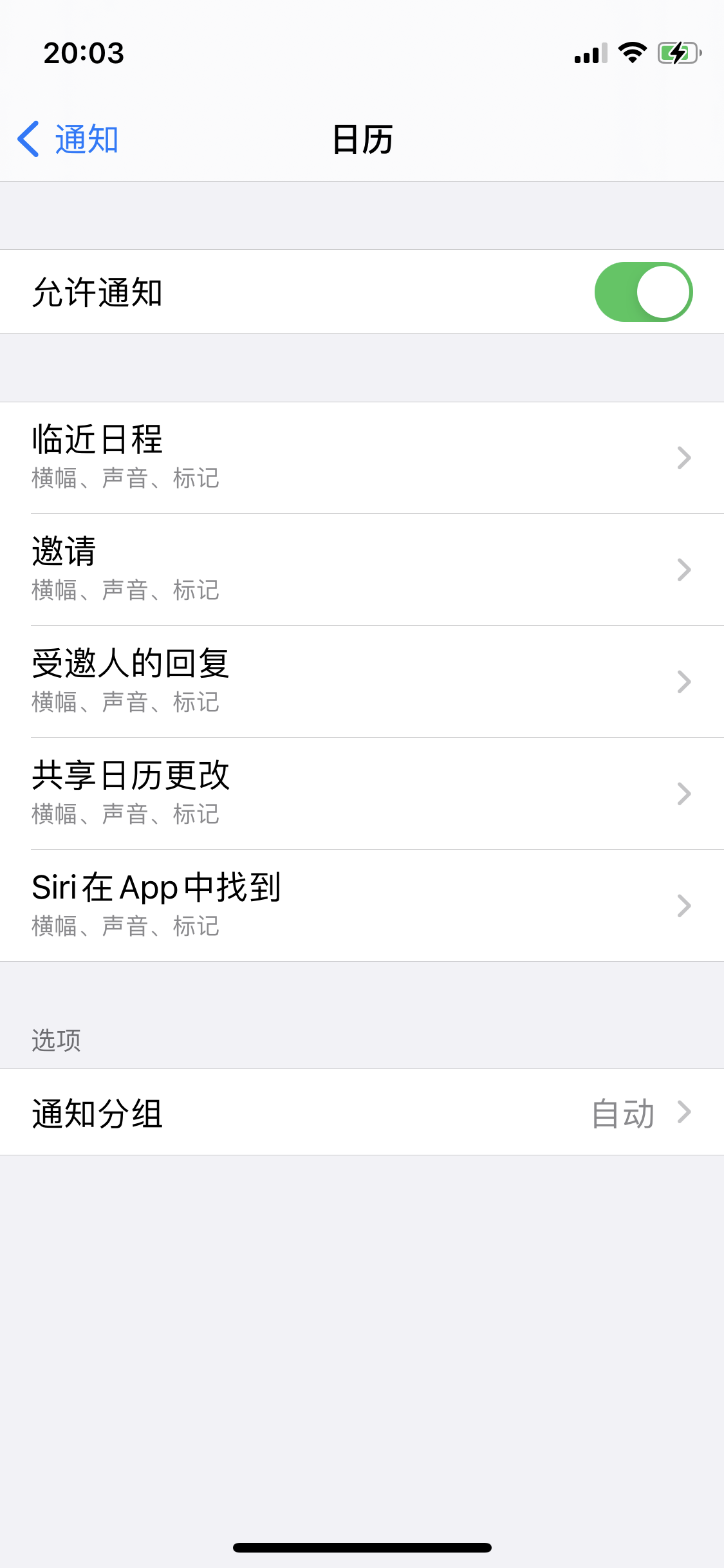
Task: Open 共享日历更改 settings
Action: 362,794
